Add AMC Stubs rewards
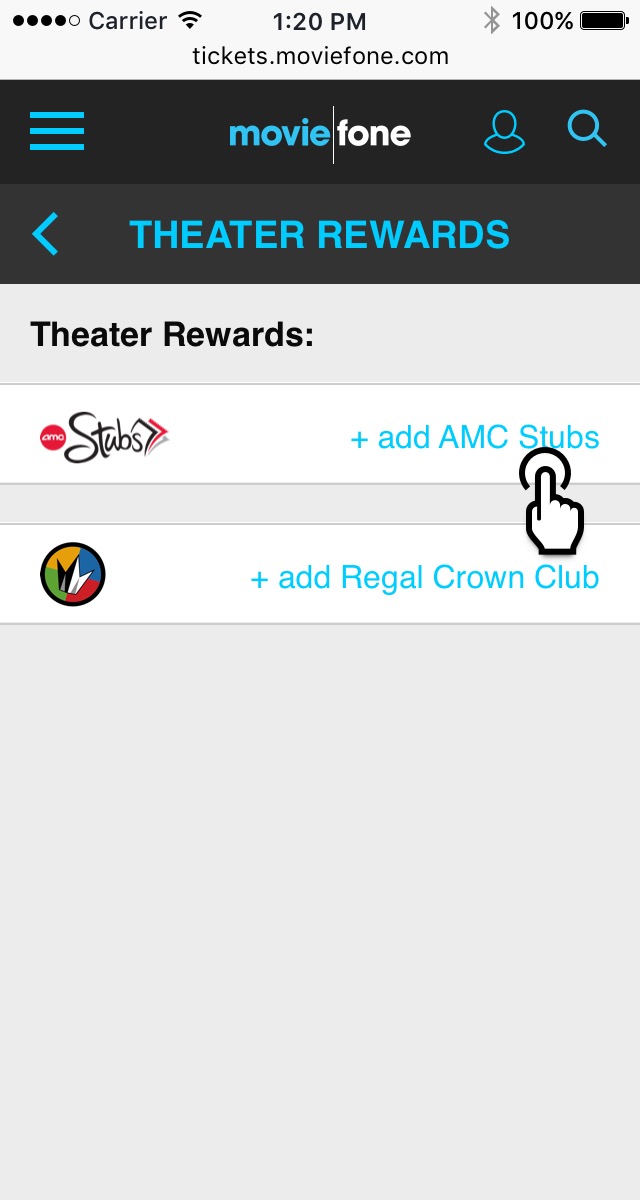This screenshot has width=640, height=1200. [x=474, y=437]
